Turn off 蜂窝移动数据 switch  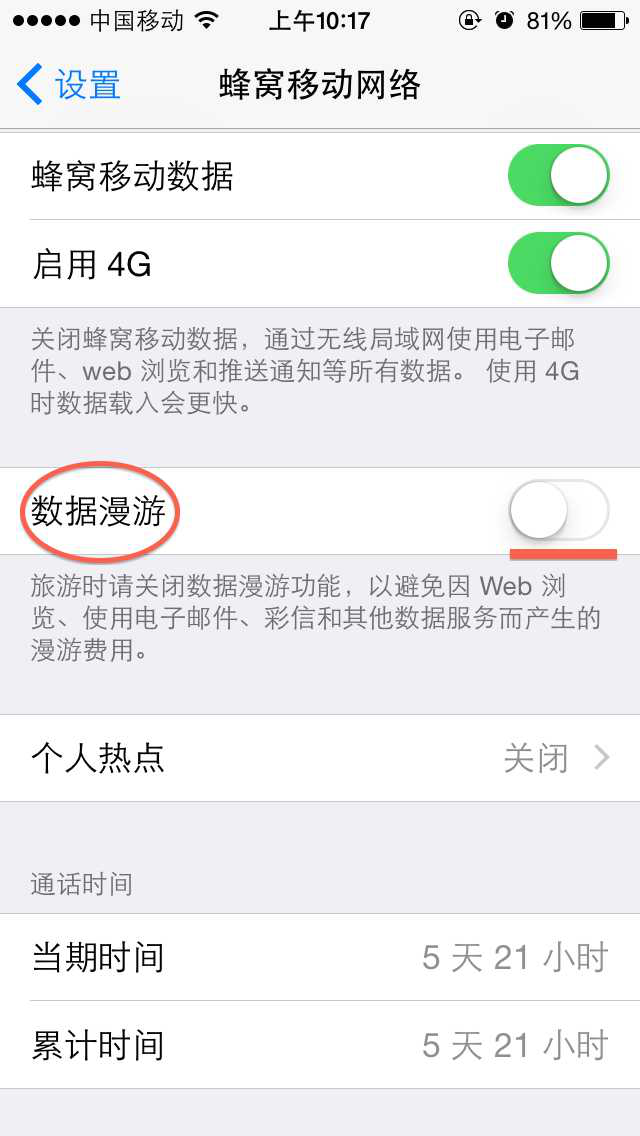tap(558, 176)
